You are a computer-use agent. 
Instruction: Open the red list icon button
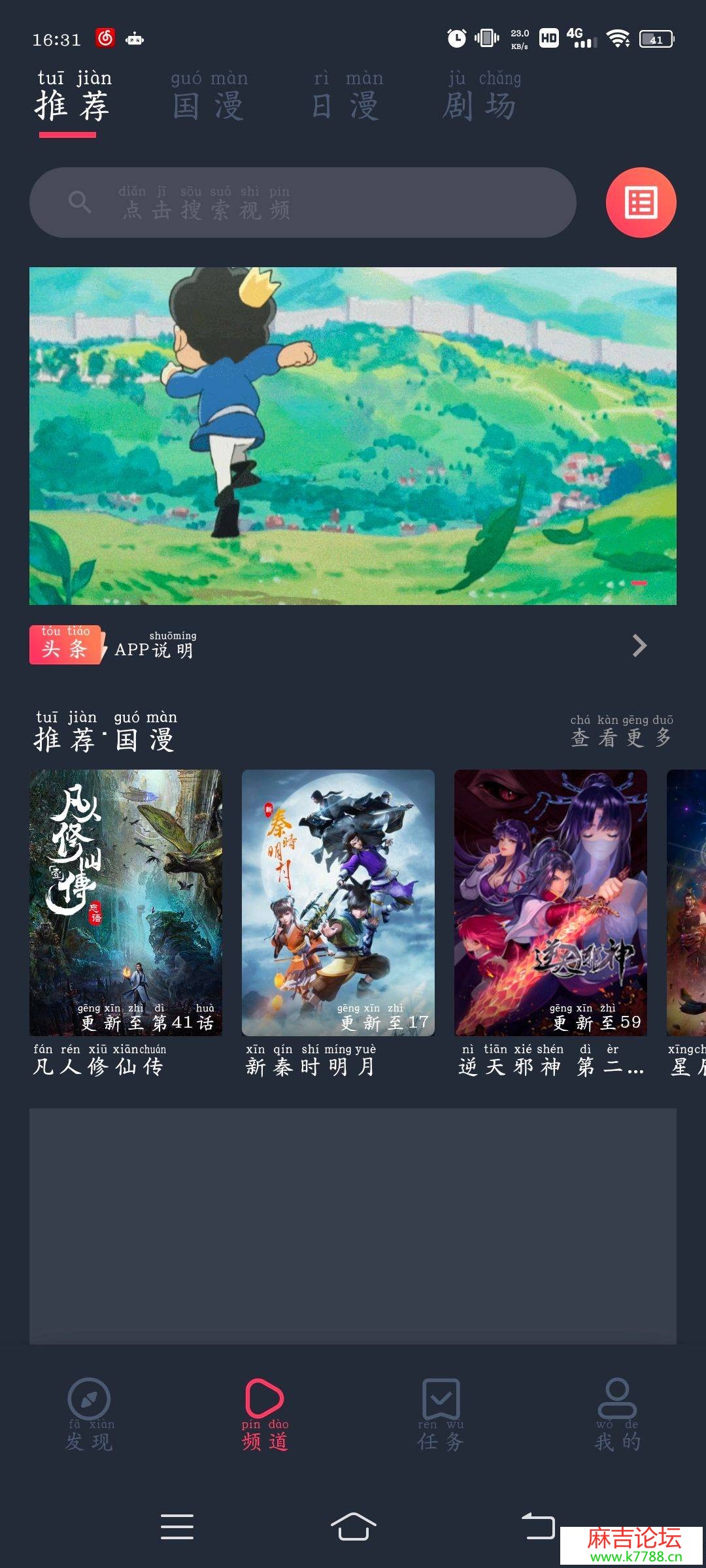[x=641, y=203]
